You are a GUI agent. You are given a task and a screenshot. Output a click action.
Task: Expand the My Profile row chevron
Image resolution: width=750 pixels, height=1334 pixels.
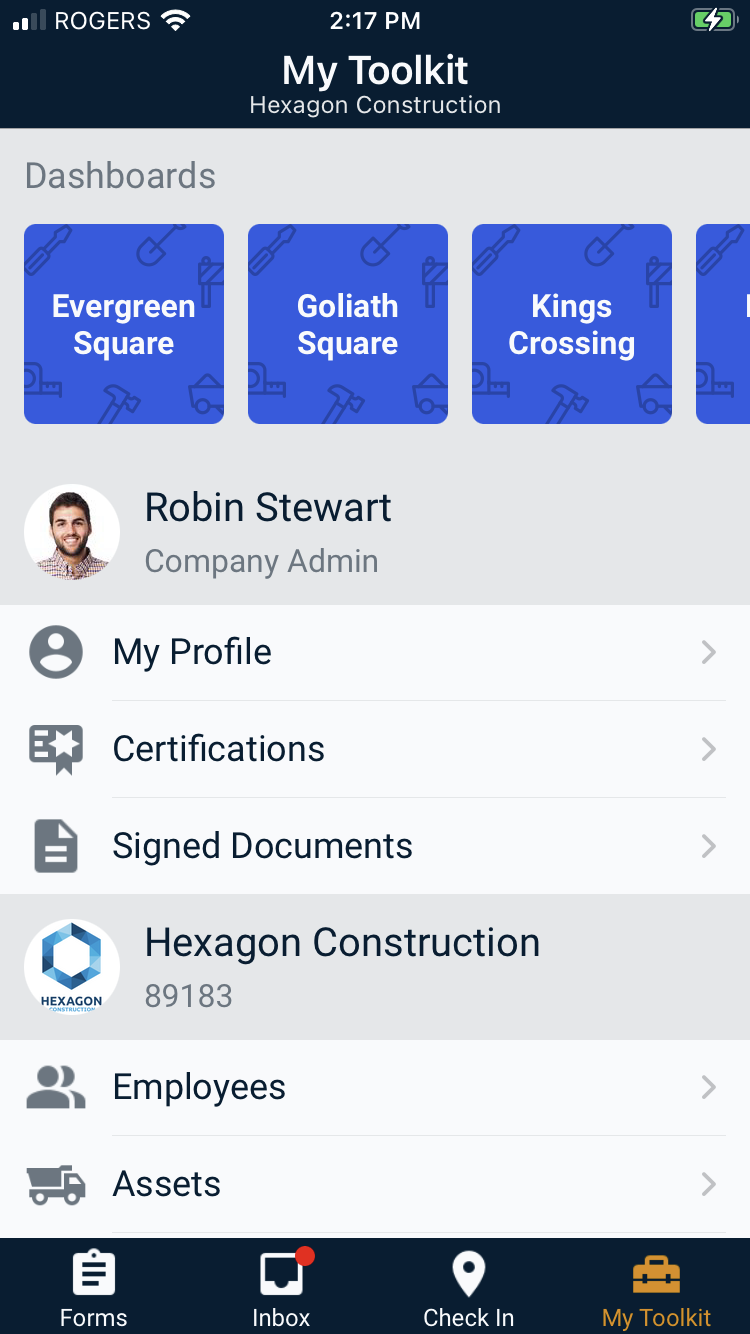(x=710, y=651)
